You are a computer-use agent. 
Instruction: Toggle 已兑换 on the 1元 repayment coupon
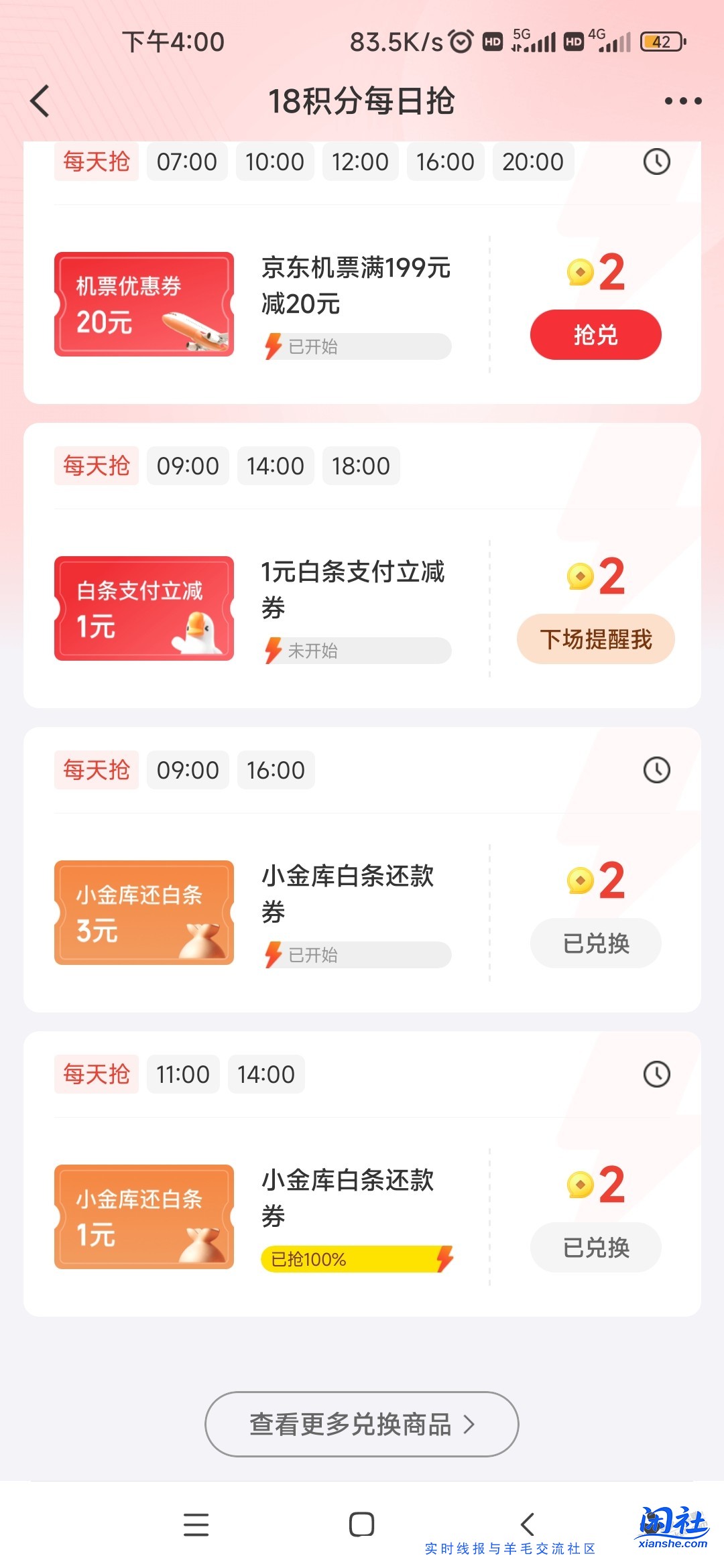[x=594, y=1247]
